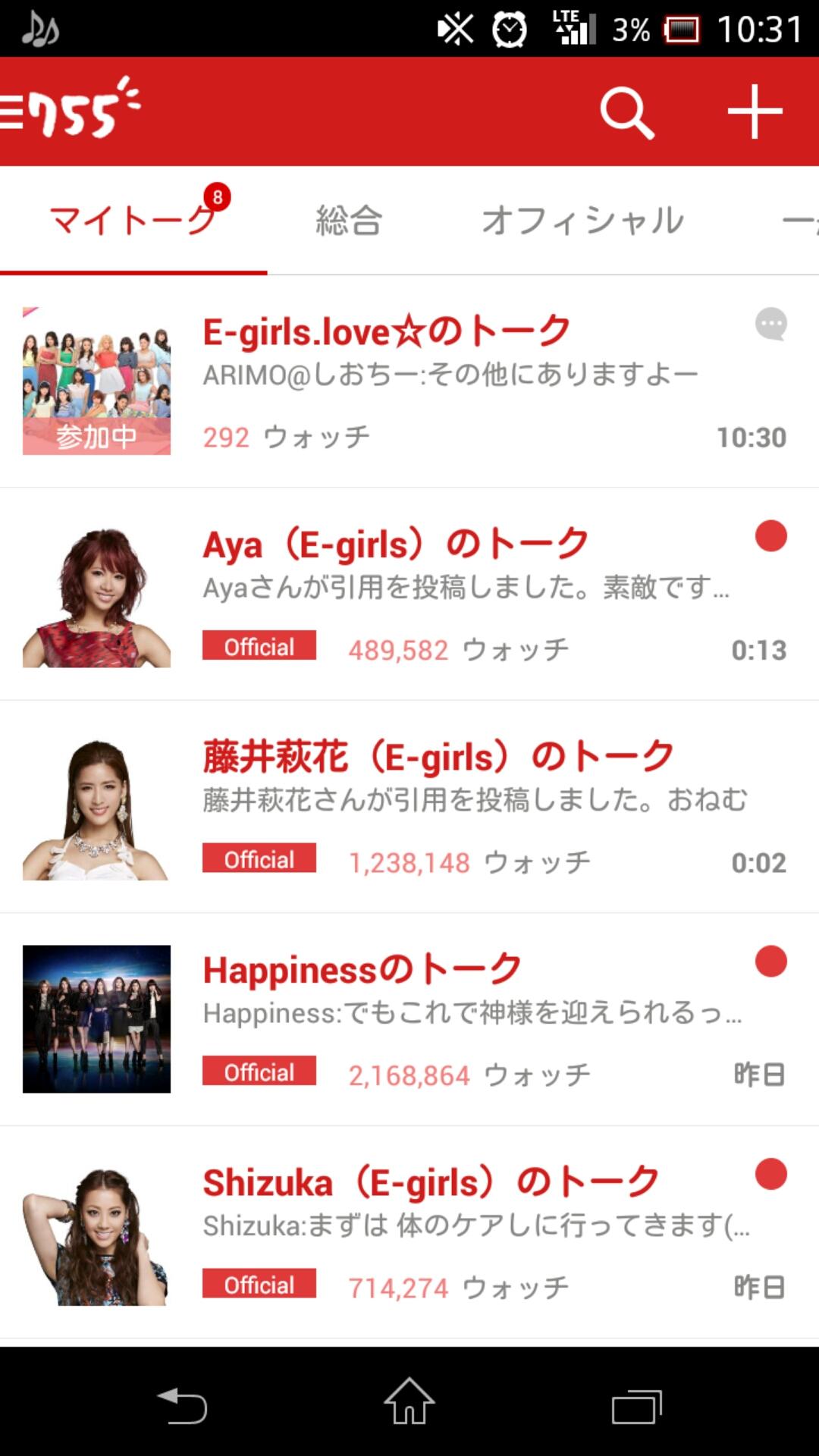Switch to the 総合 tab
Screen dimensions: 819x1456
[x=349, y=221]
